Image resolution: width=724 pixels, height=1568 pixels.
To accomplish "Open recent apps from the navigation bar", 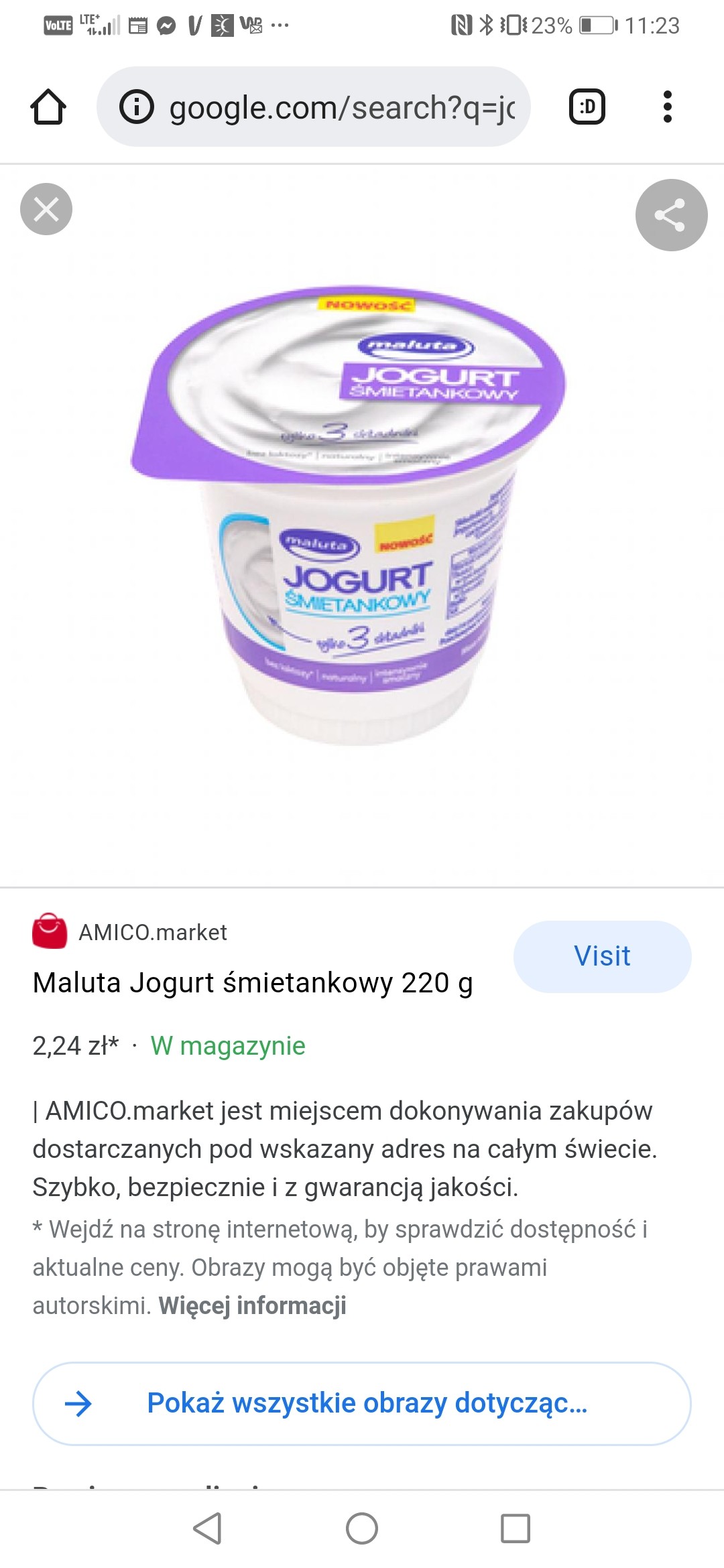I will pos(516,1528).
